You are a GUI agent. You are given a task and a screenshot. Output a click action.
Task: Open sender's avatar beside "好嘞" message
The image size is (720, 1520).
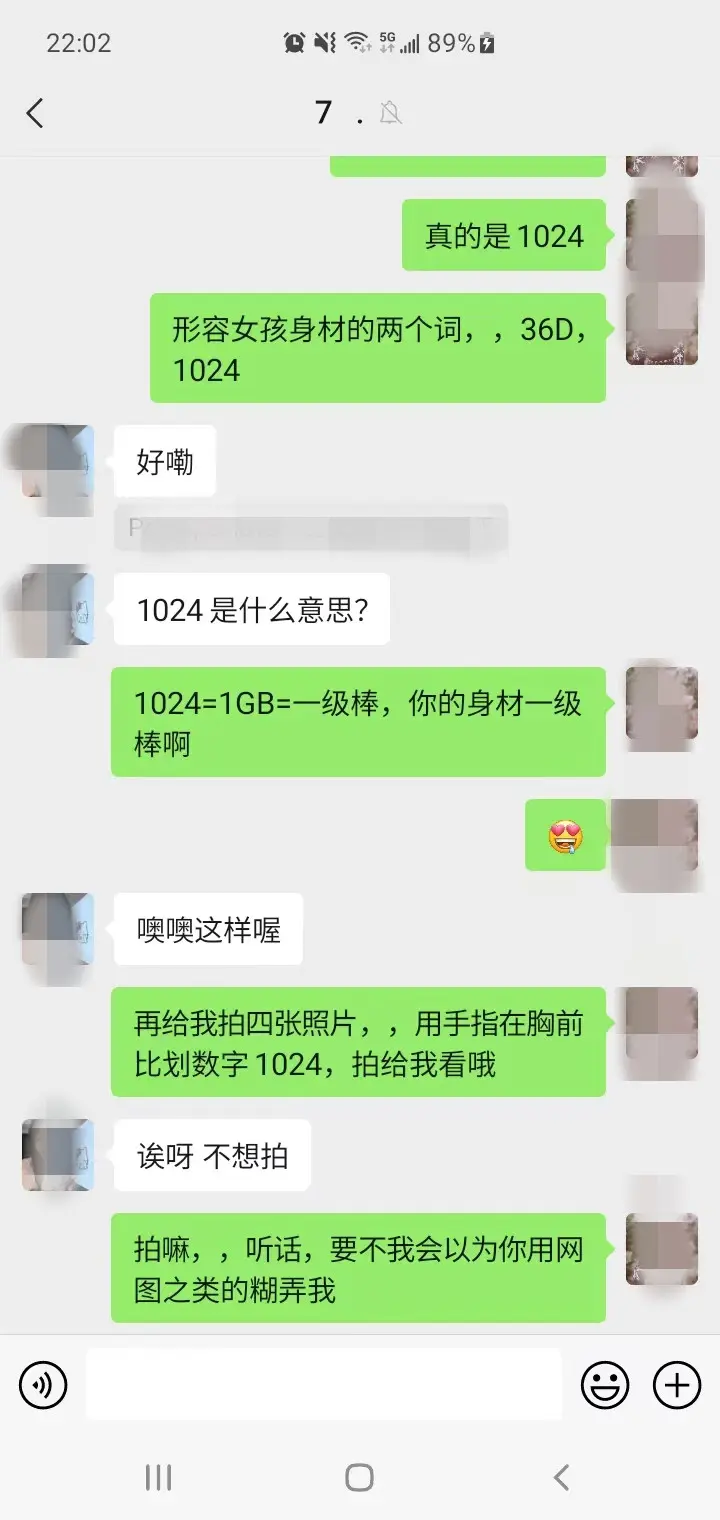[x=58, y=461]
